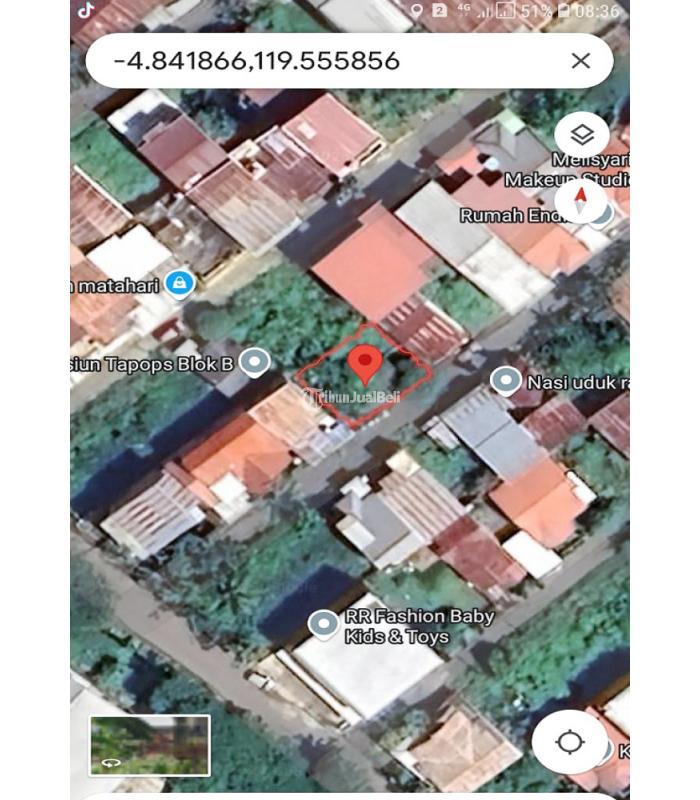
Task: Open the matahari shopping marker
Action: [179, 284]
